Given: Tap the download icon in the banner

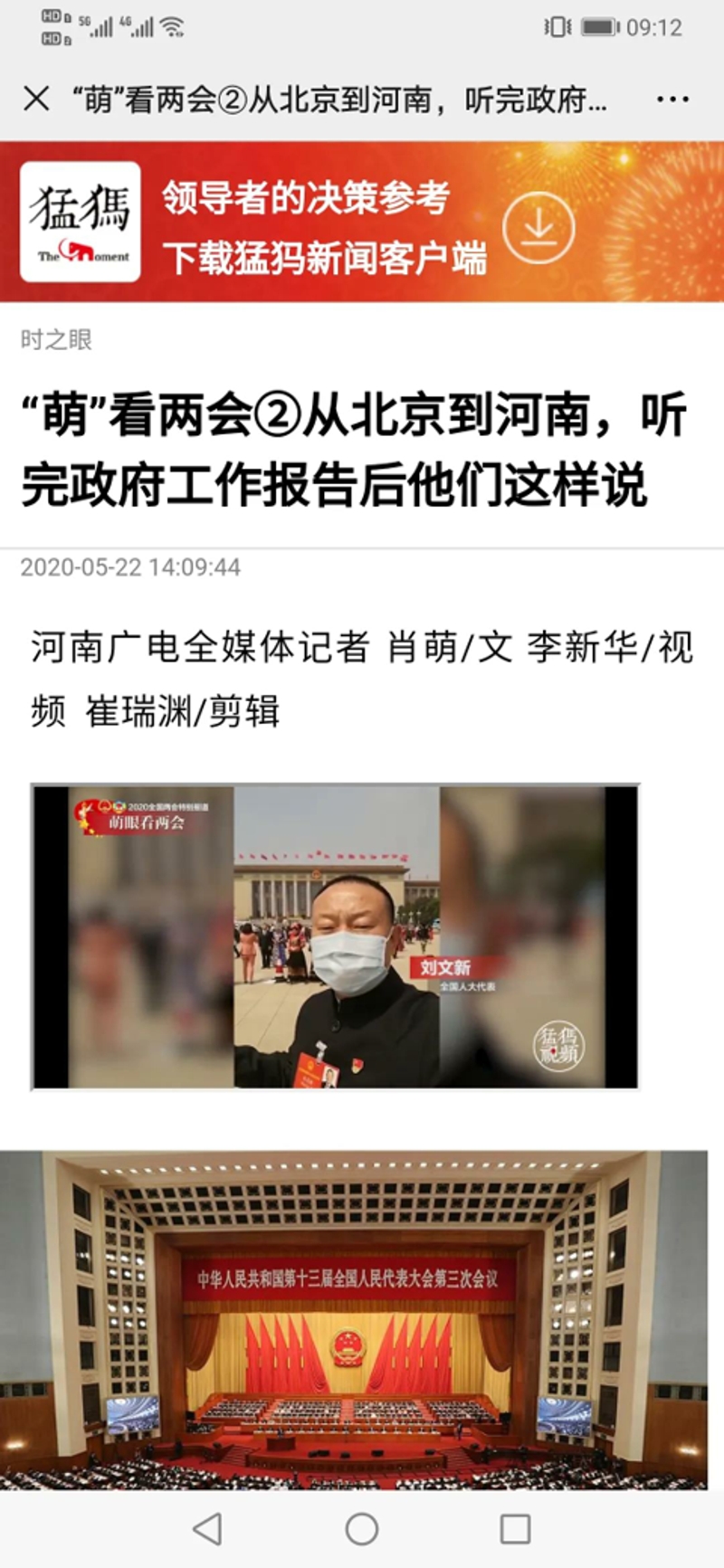Looking at the screenshot, I should coord(538,225).
